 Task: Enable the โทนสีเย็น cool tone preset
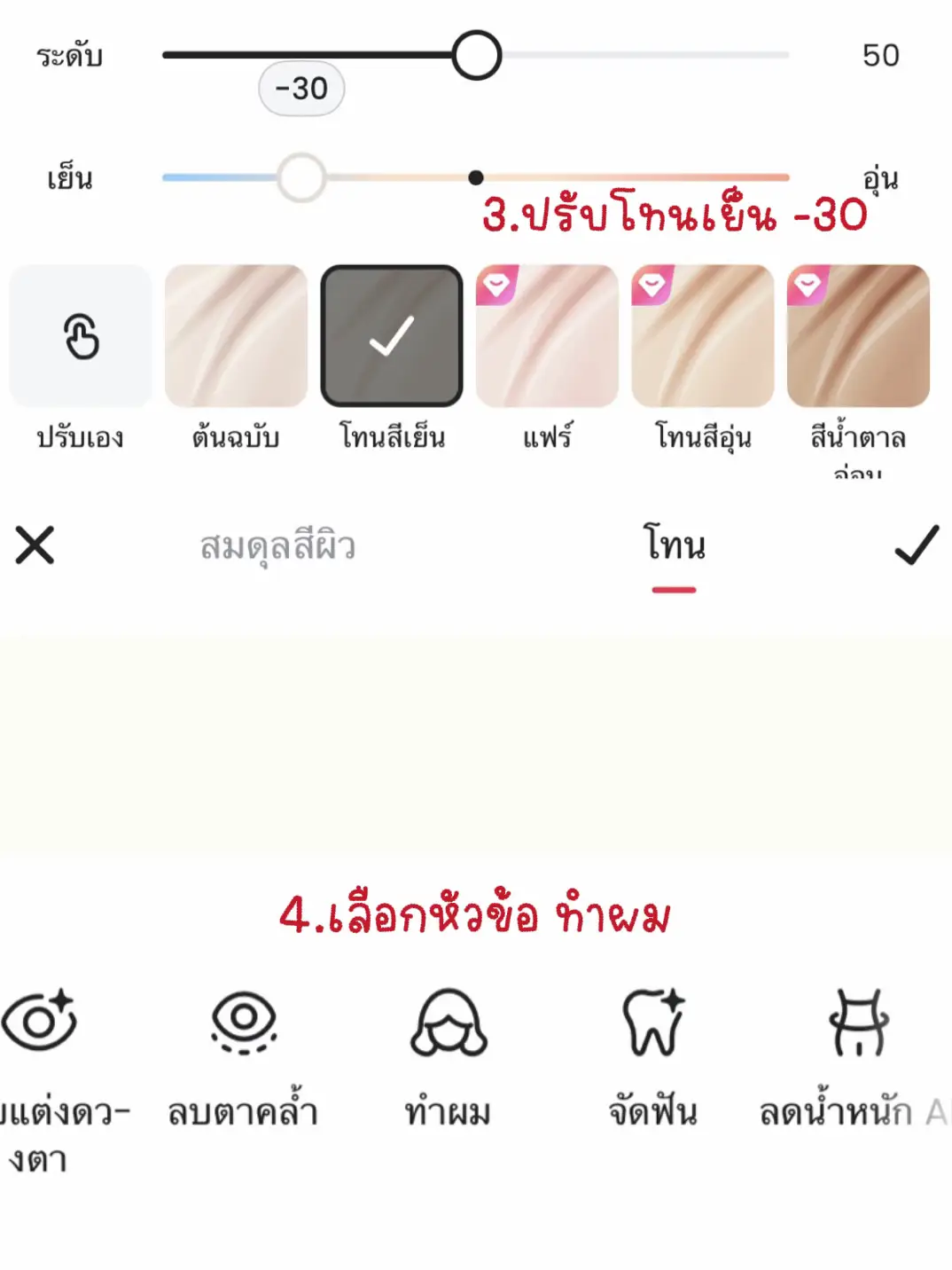pos(392,337)
